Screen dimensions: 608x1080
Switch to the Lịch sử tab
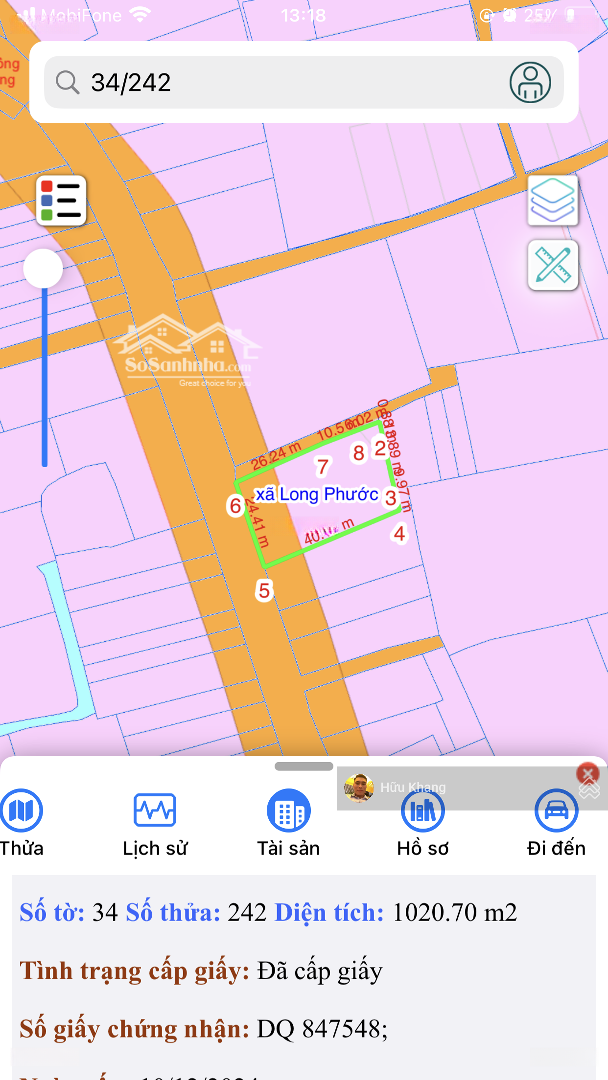tap(155, 824)
